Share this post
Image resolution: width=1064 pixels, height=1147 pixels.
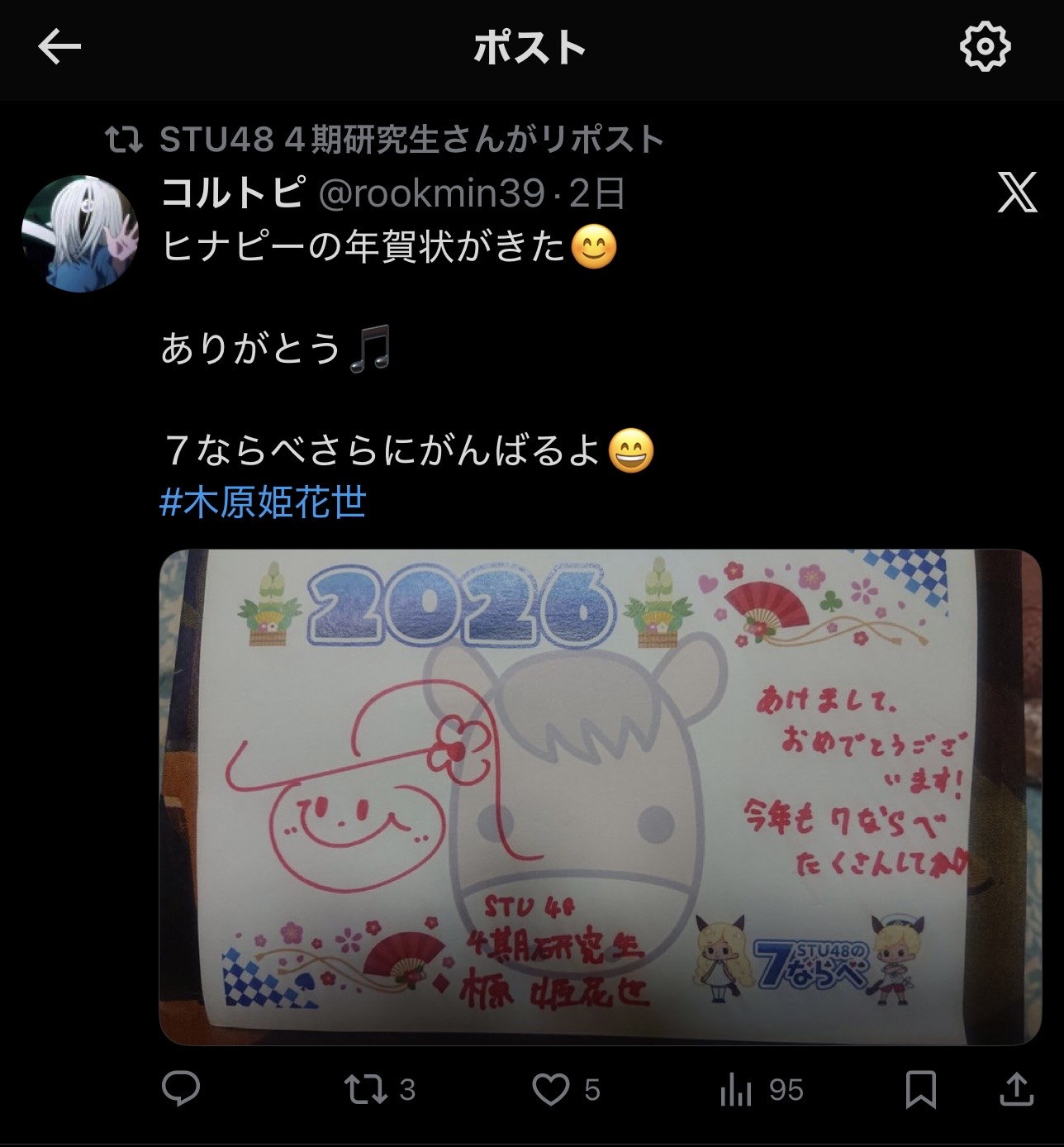point(1016,1089)
